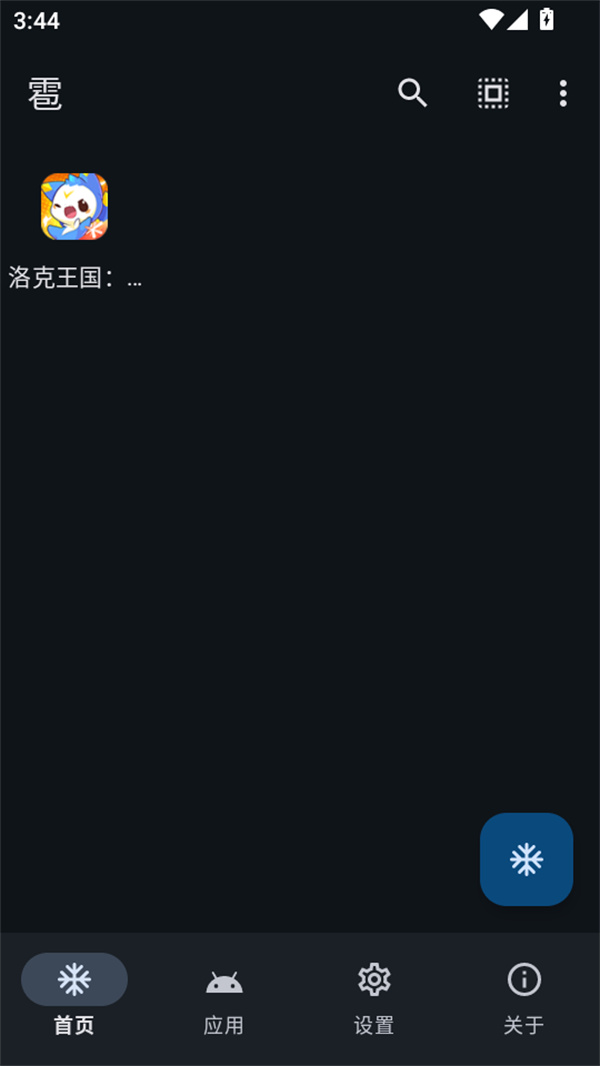Go to the 设置 tab
Image resolution: width=600 pixels, height=1066 pixels.
click(374, 997)
